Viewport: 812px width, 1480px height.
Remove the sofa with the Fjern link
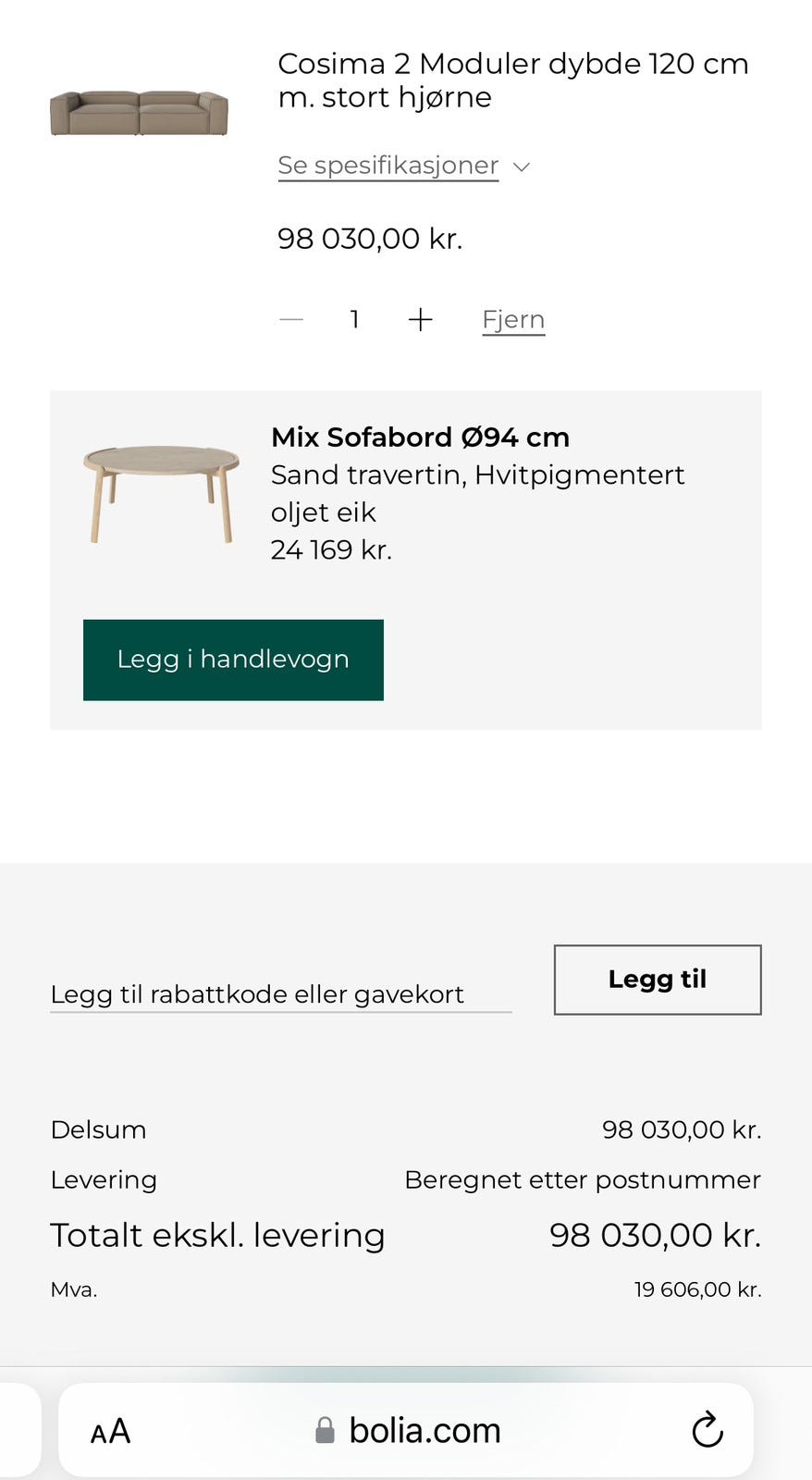click(x=513, y=319)
